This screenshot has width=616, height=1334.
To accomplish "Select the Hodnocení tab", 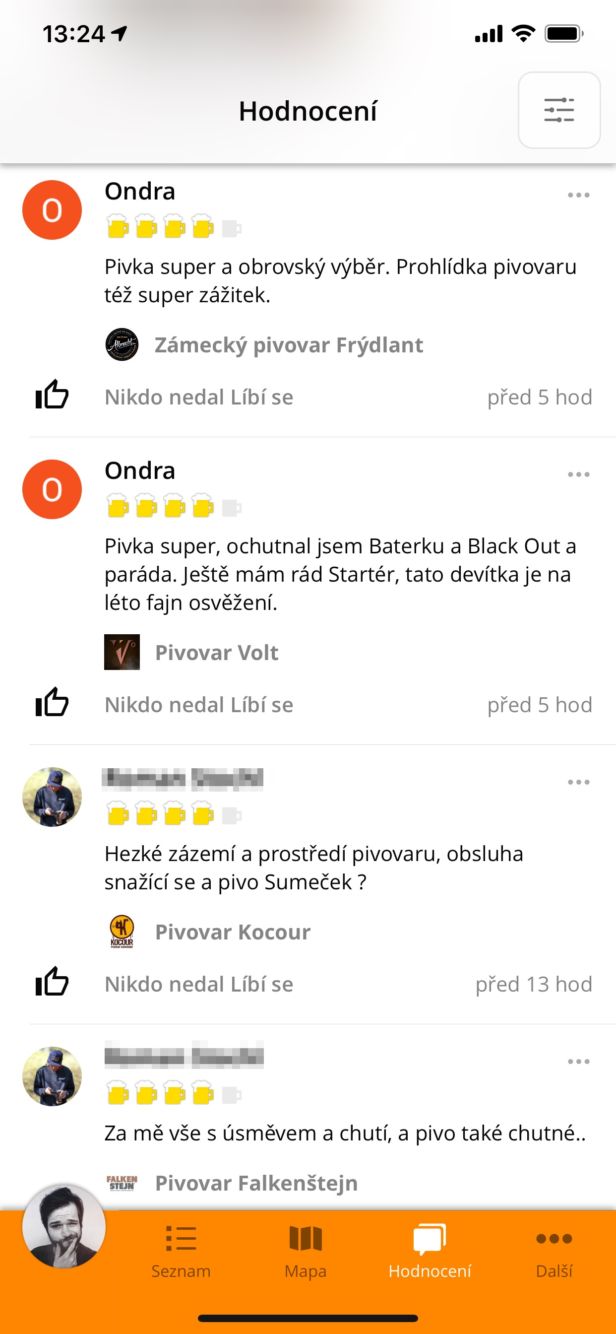I will point(429,1250).
